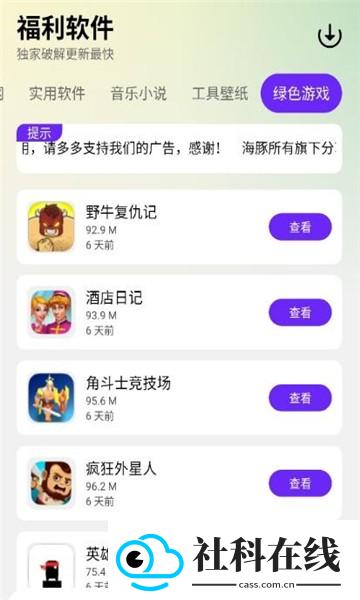Open the downloads icon at top right
360x600 pixels.
coord(329,36)
